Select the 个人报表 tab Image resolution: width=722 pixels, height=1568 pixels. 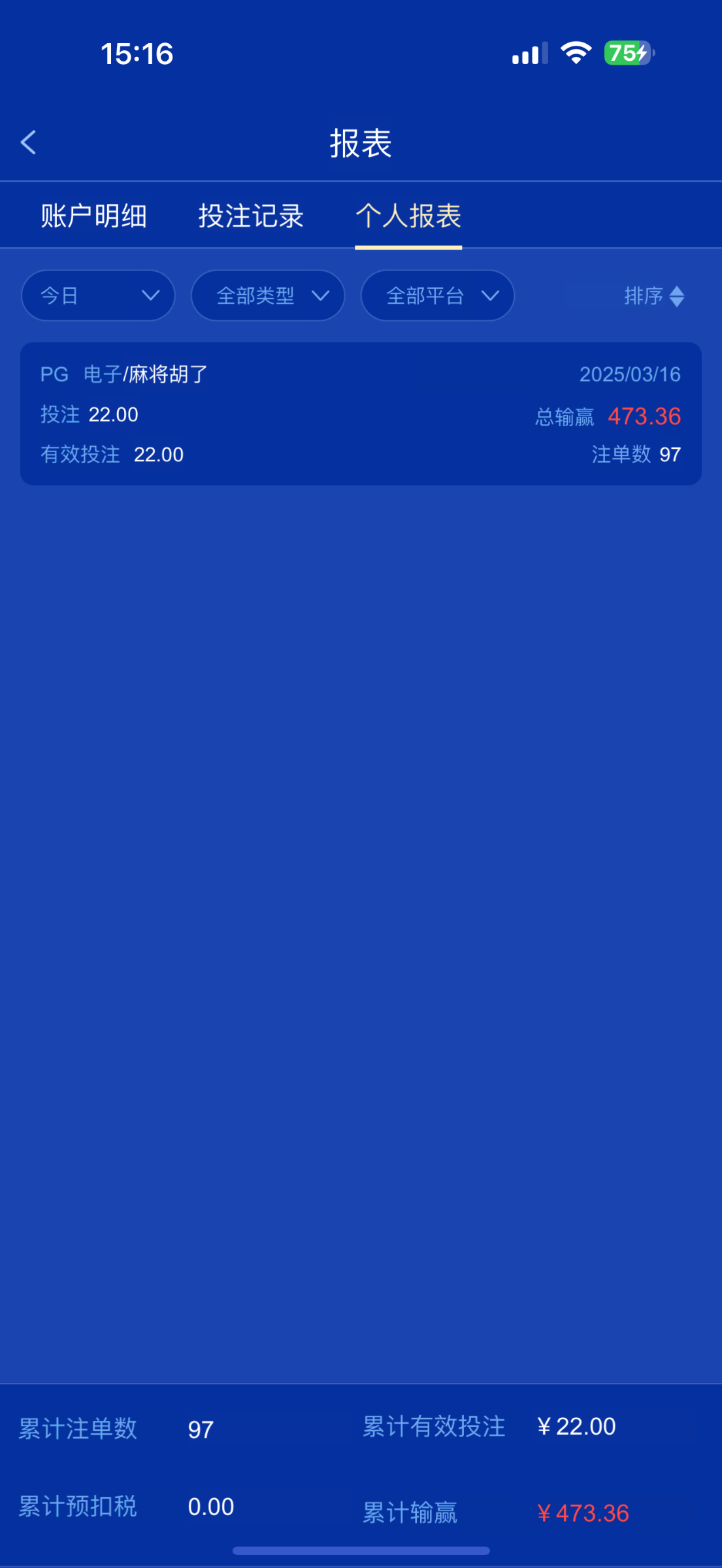click(408, 216)
